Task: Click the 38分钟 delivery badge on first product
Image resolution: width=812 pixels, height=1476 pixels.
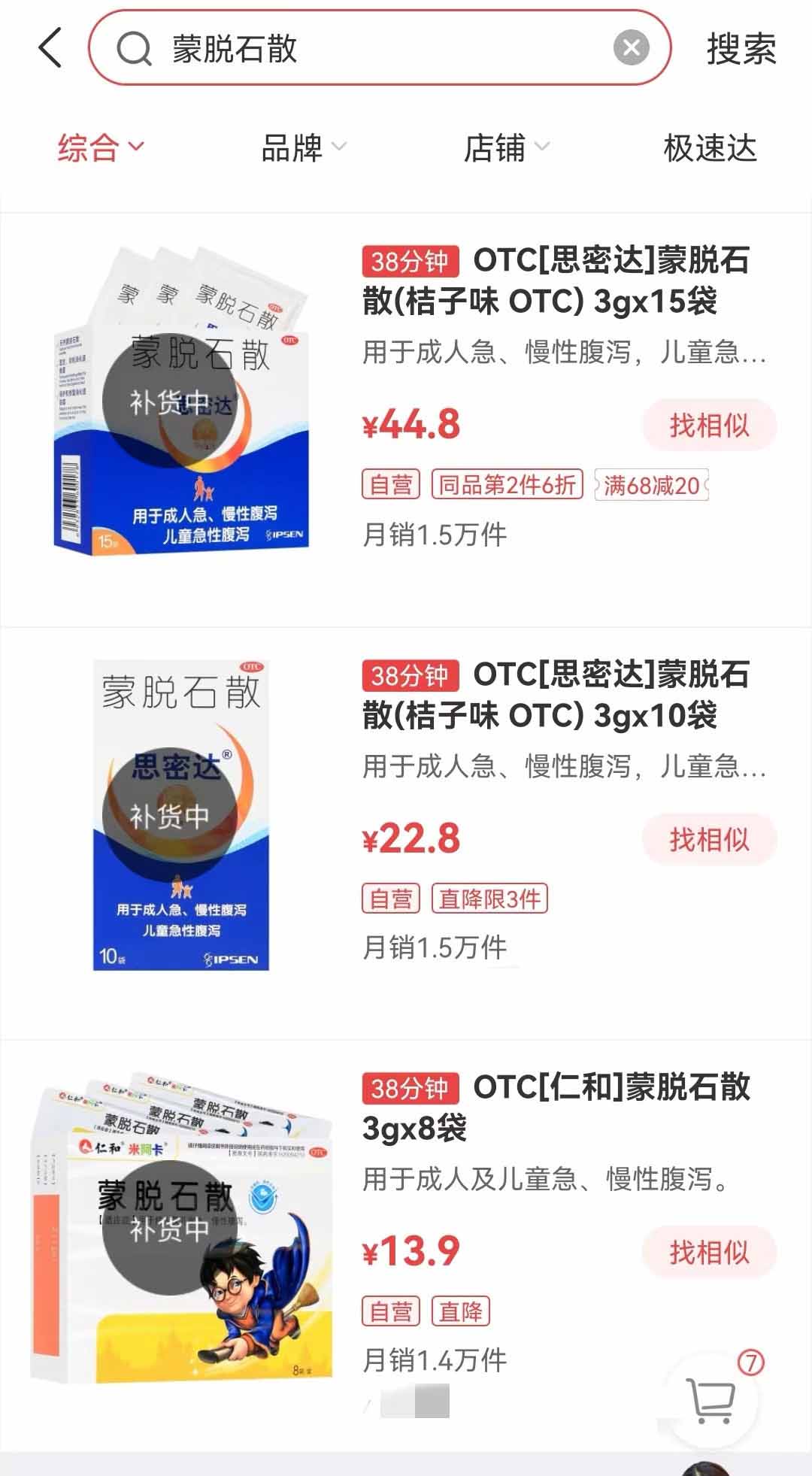Action: [x=409, y=263]
